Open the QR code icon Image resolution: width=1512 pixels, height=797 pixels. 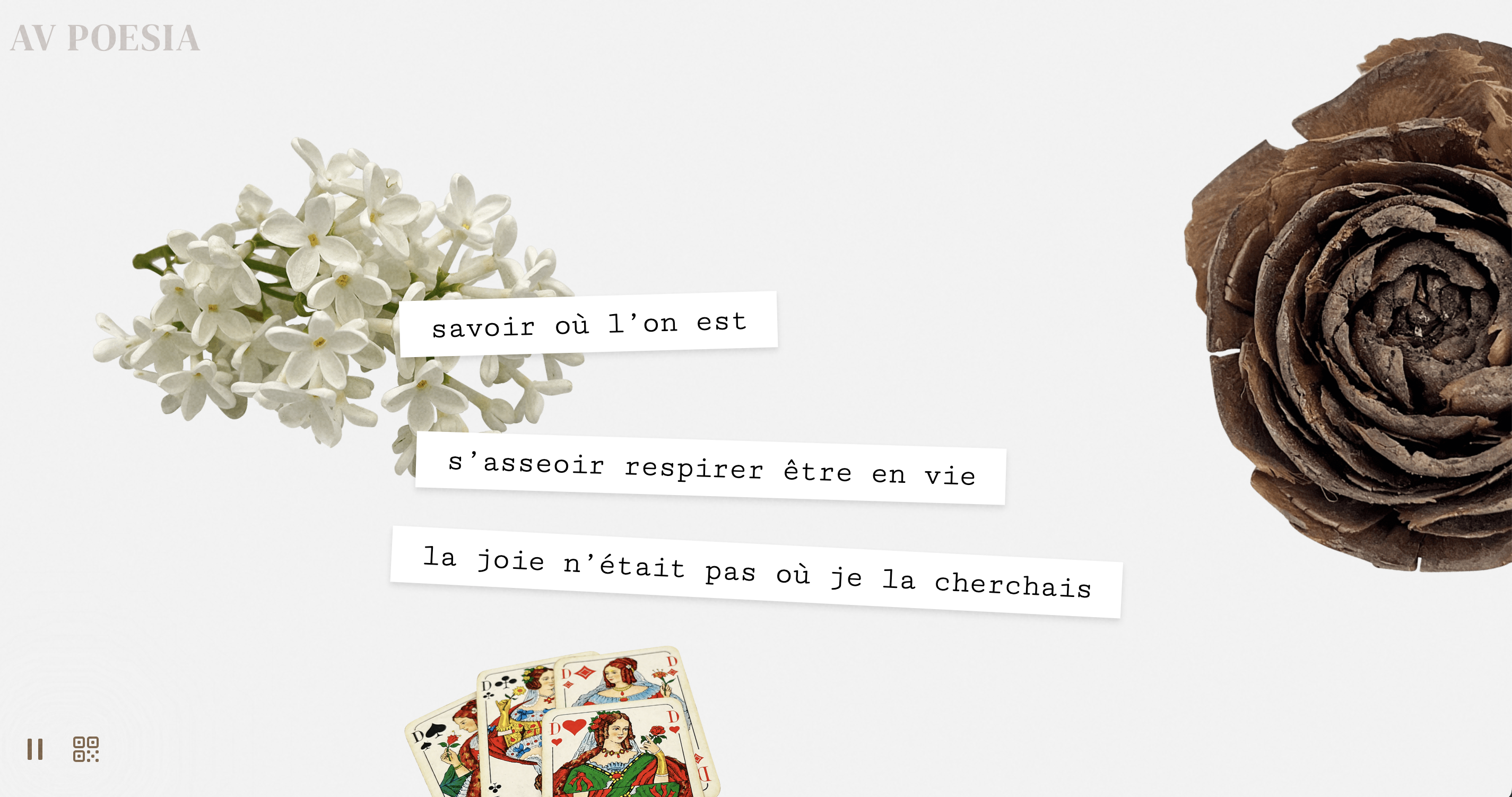pos(86,749)
